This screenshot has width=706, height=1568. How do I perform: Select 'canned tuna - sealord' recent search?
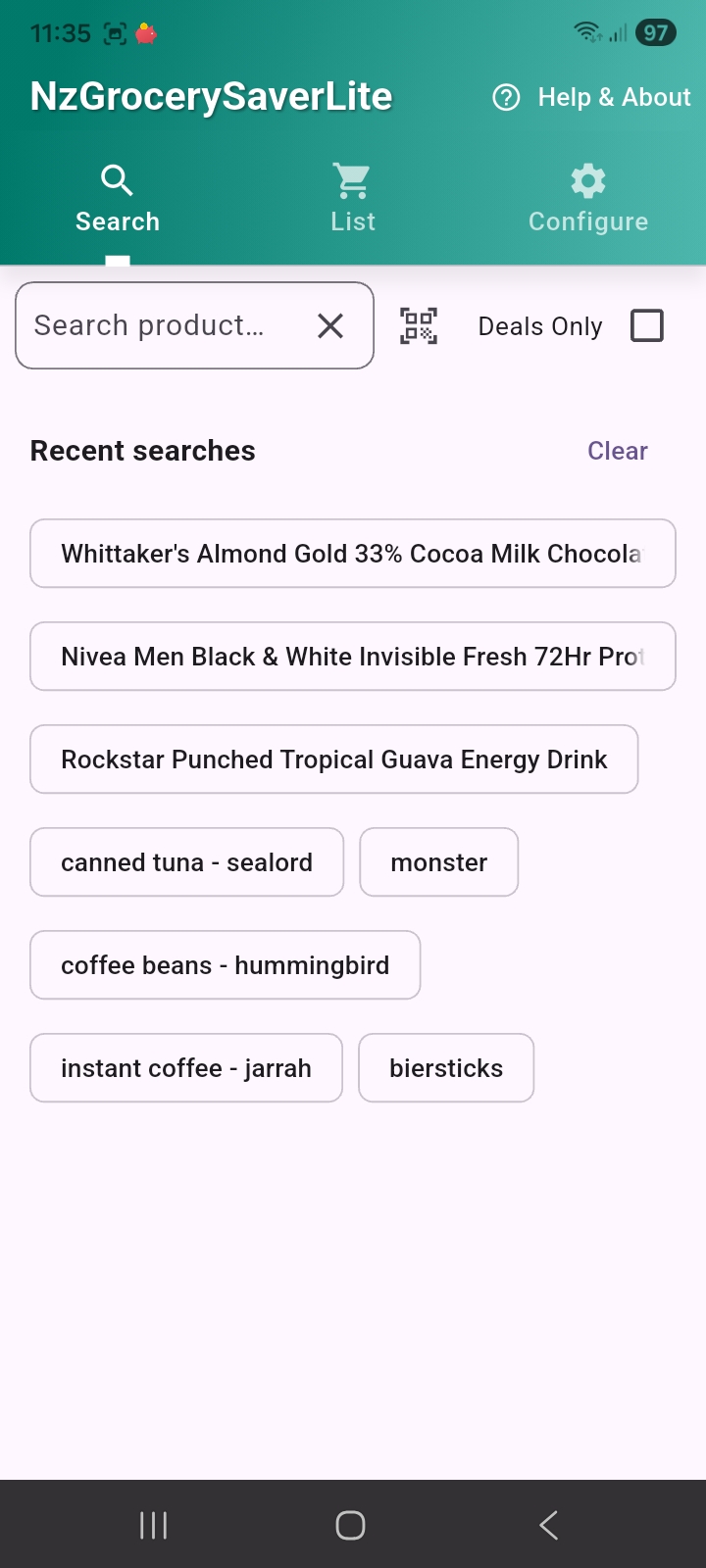pos(186,861)
